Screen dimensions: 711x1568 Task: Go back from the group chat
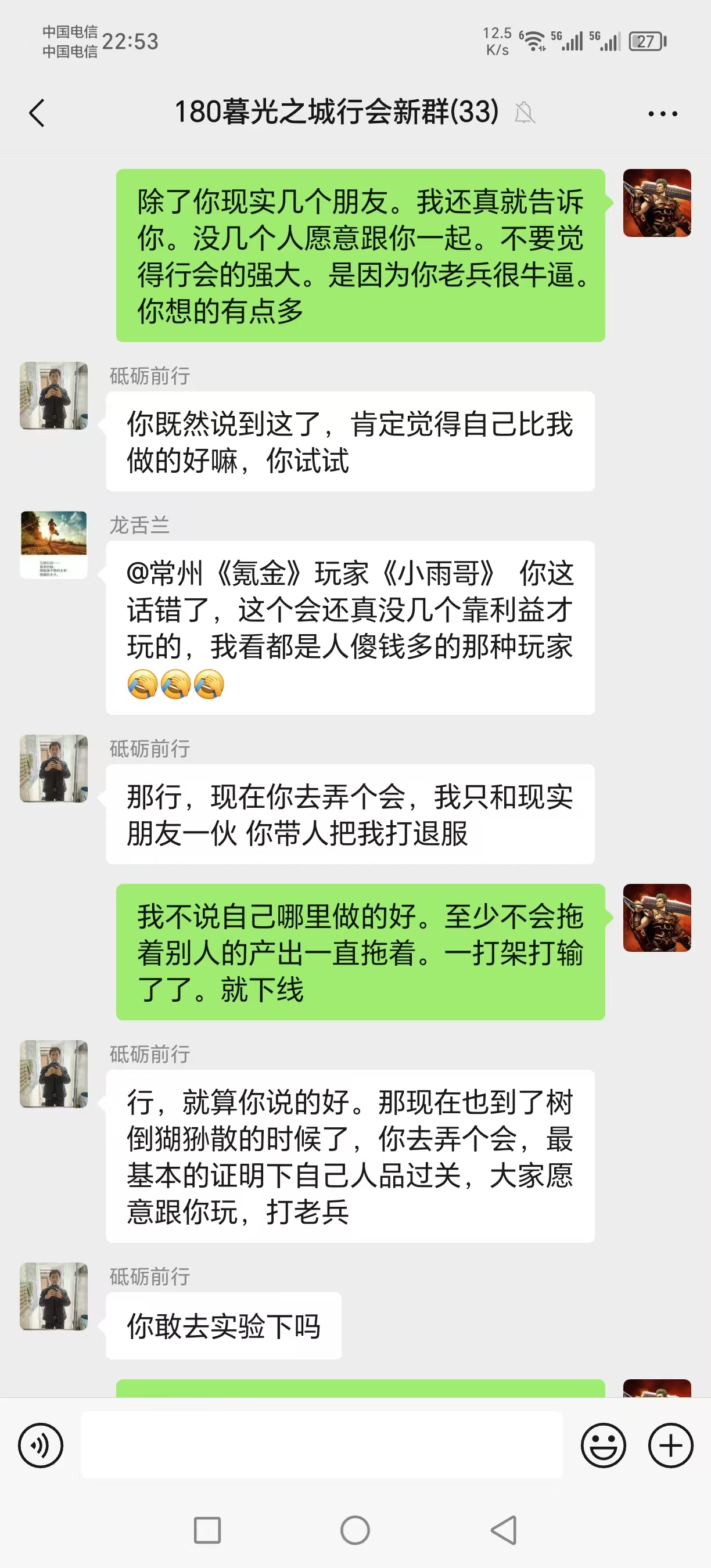point(37,113)
